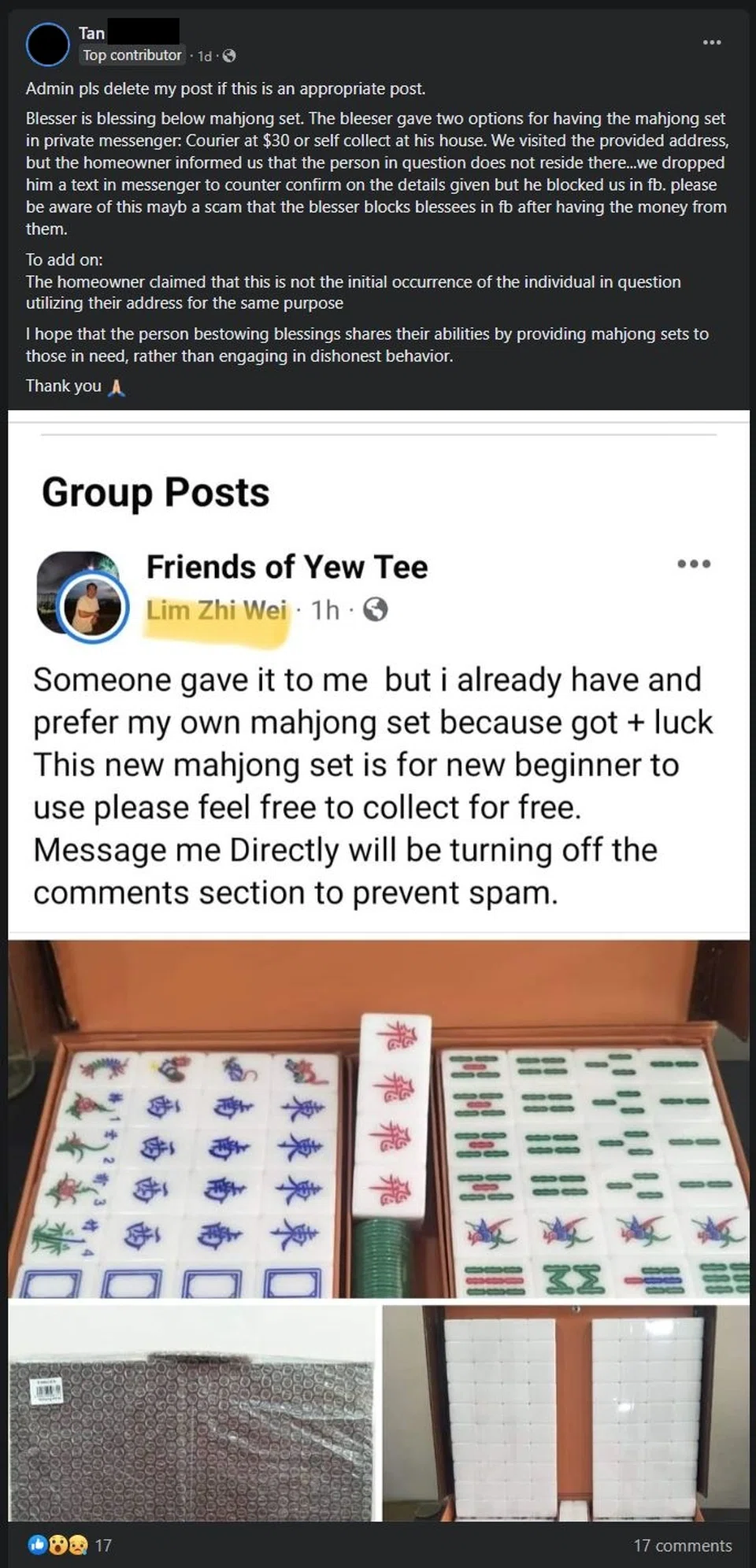Image resolution: width=756 pixels, height=1568 pixels.
Task: Open the post's three-dot options menu
Action: tap(711, 43)
